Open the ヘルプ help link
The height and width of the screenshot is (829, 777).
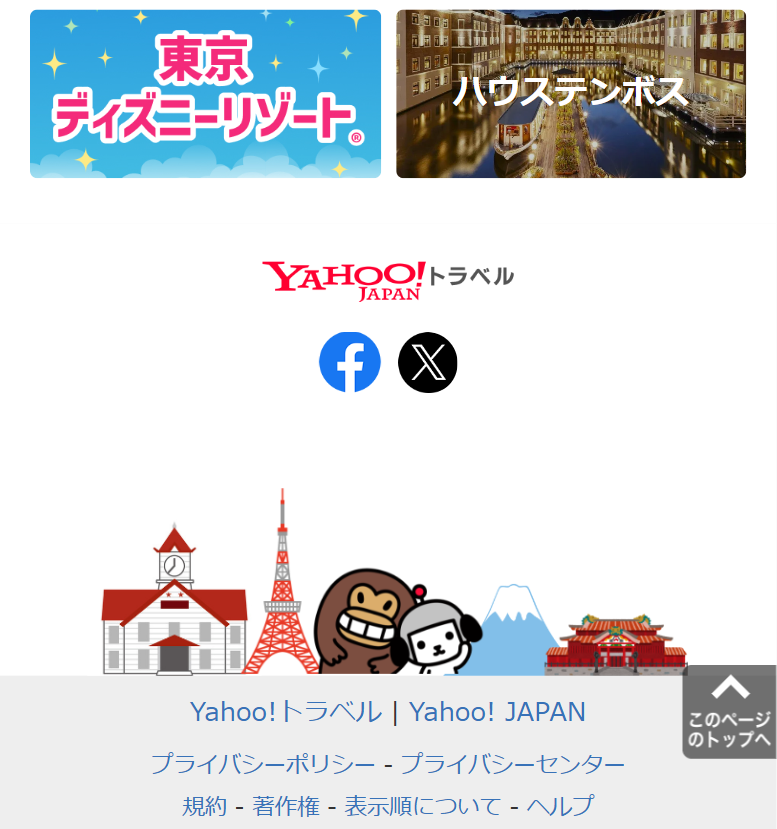[x=560, y=805]
